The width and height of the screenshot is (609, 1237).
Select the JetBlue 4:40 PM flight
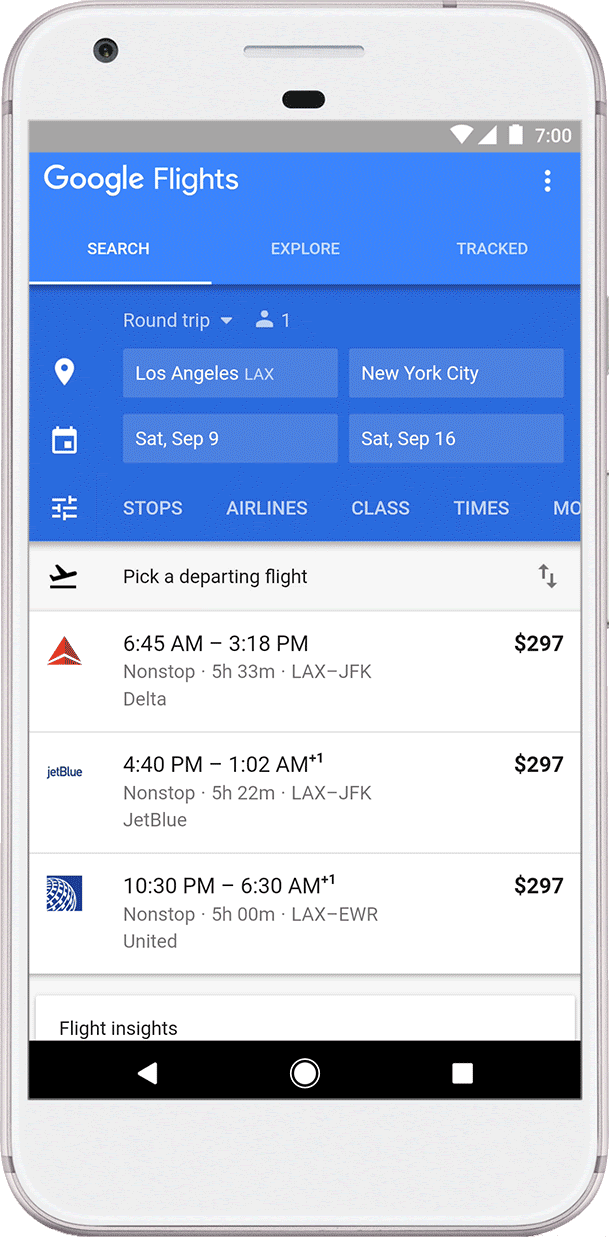coord(304,792)
